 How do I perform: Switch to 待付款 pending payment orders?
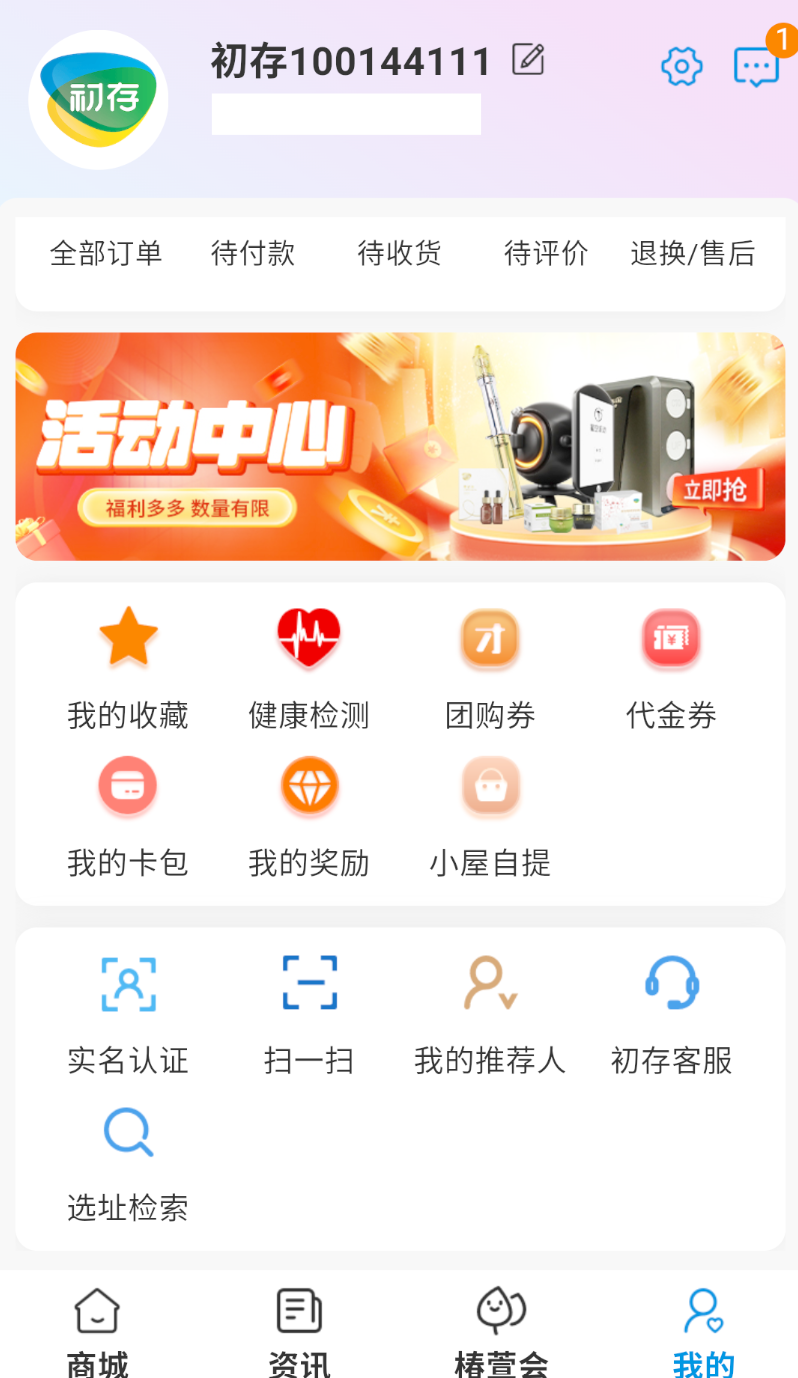click(251, 254)
